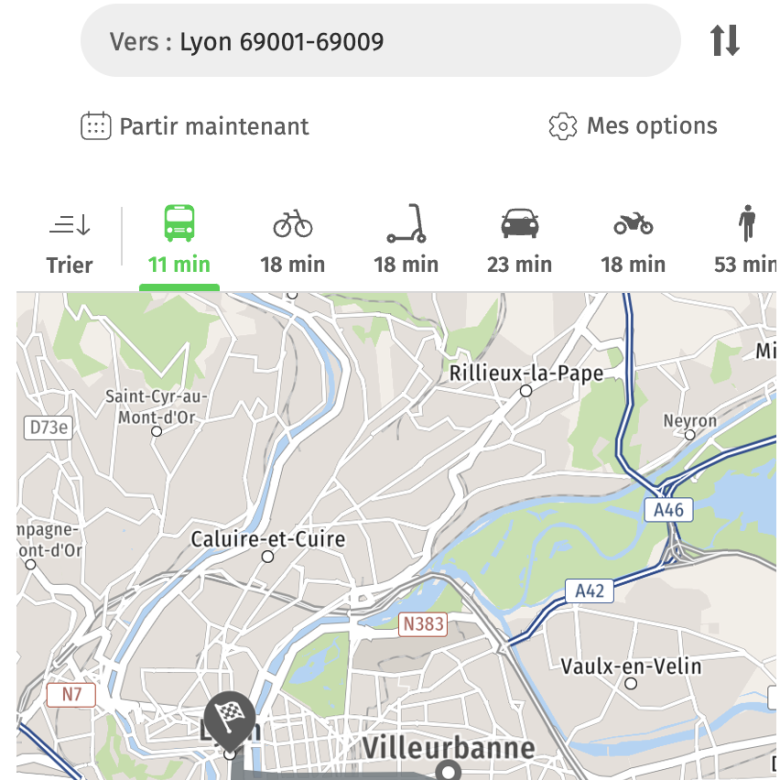780x780 pixels.
Task: Open the Trier sort options
Action: [69, 243]
